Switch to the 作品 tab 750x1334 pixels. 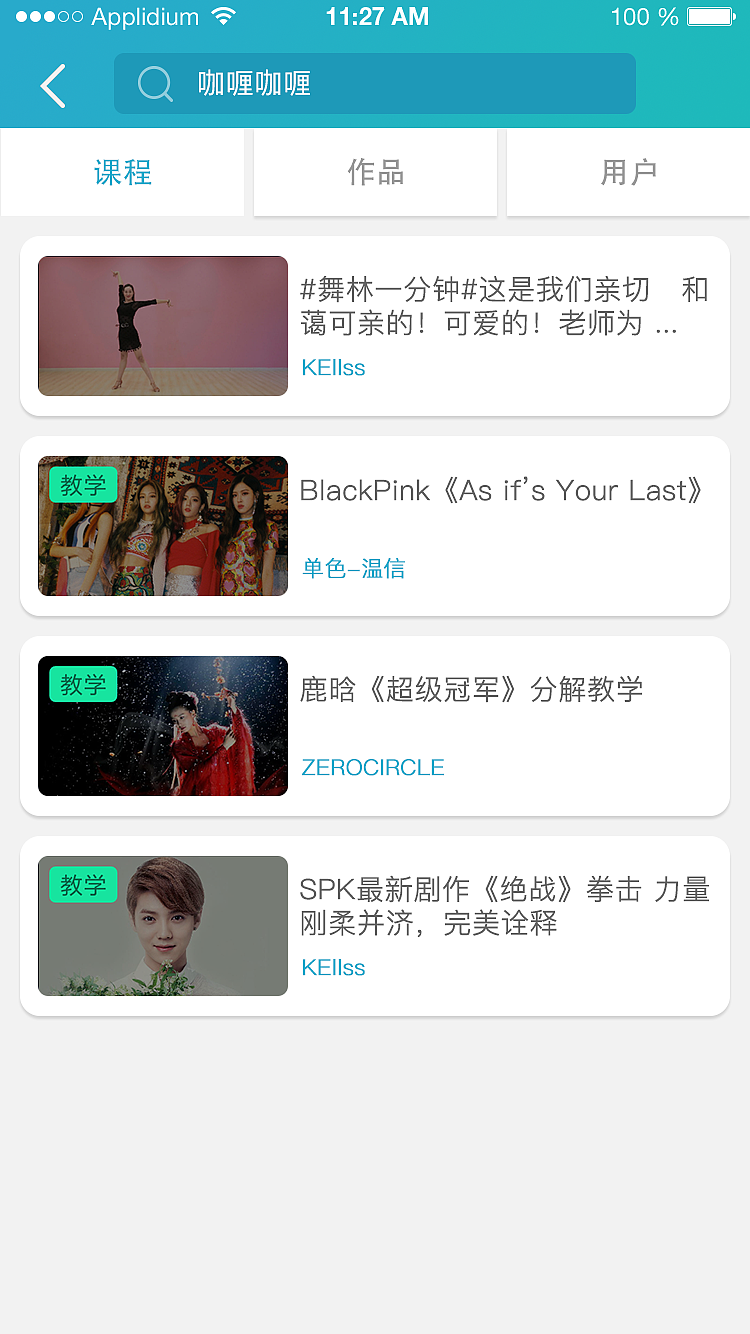[375, 172]
